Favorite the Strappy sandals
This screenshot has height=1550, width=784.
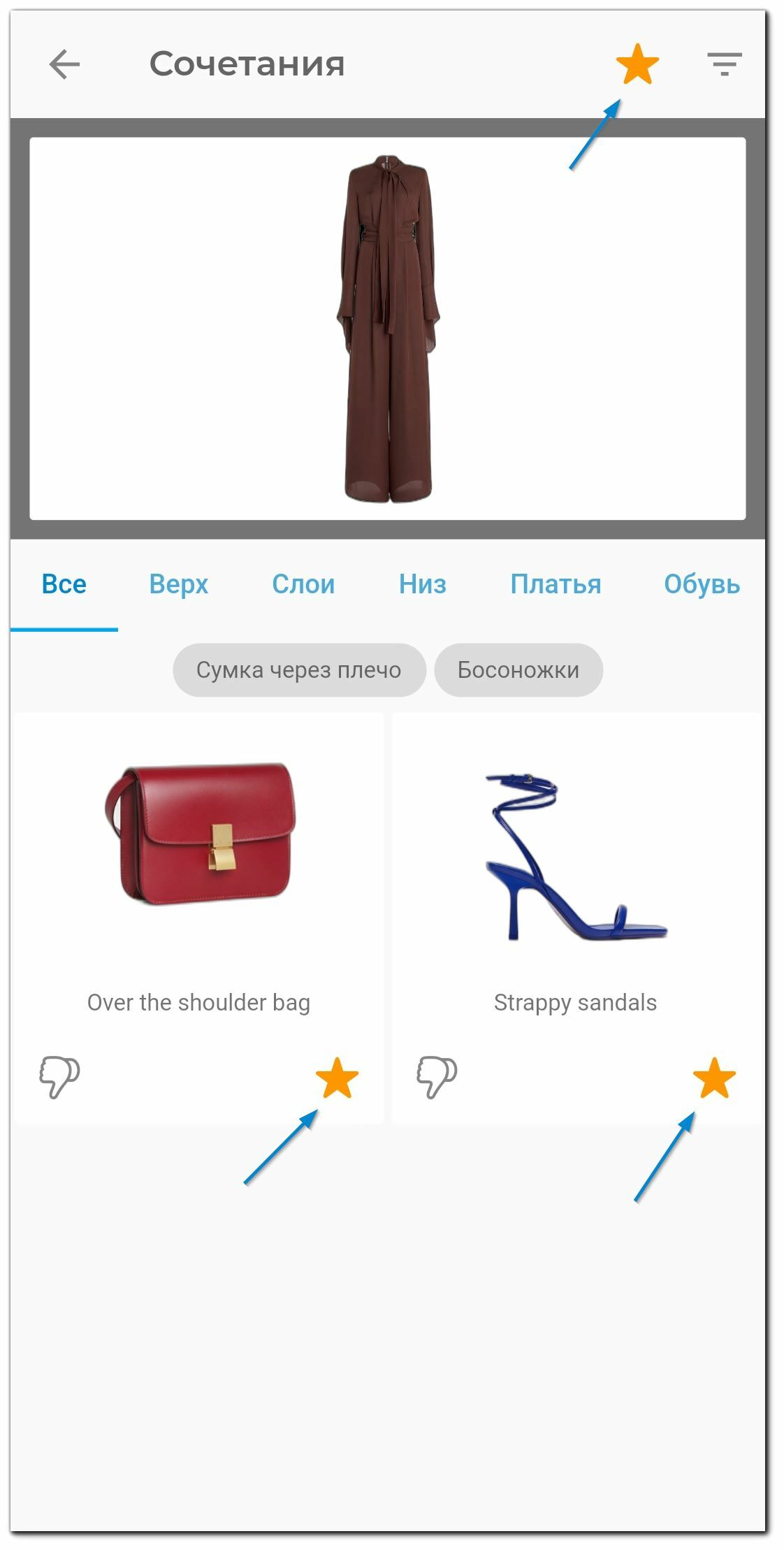714,1078
